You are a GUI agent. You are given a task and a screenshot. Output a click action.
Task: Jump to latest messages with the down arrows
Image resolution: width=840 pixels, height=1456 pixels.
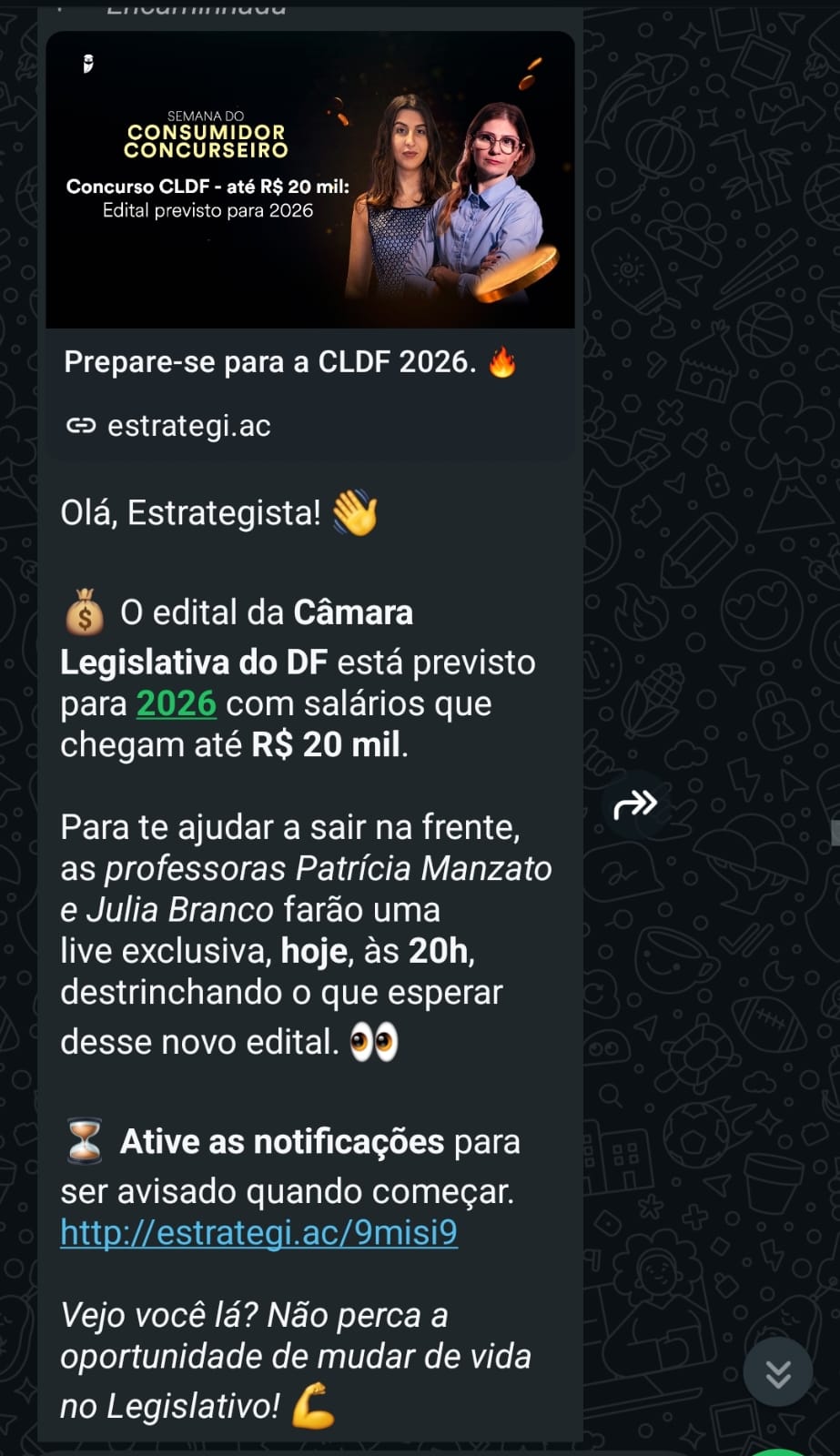(x=777, y=1373)
